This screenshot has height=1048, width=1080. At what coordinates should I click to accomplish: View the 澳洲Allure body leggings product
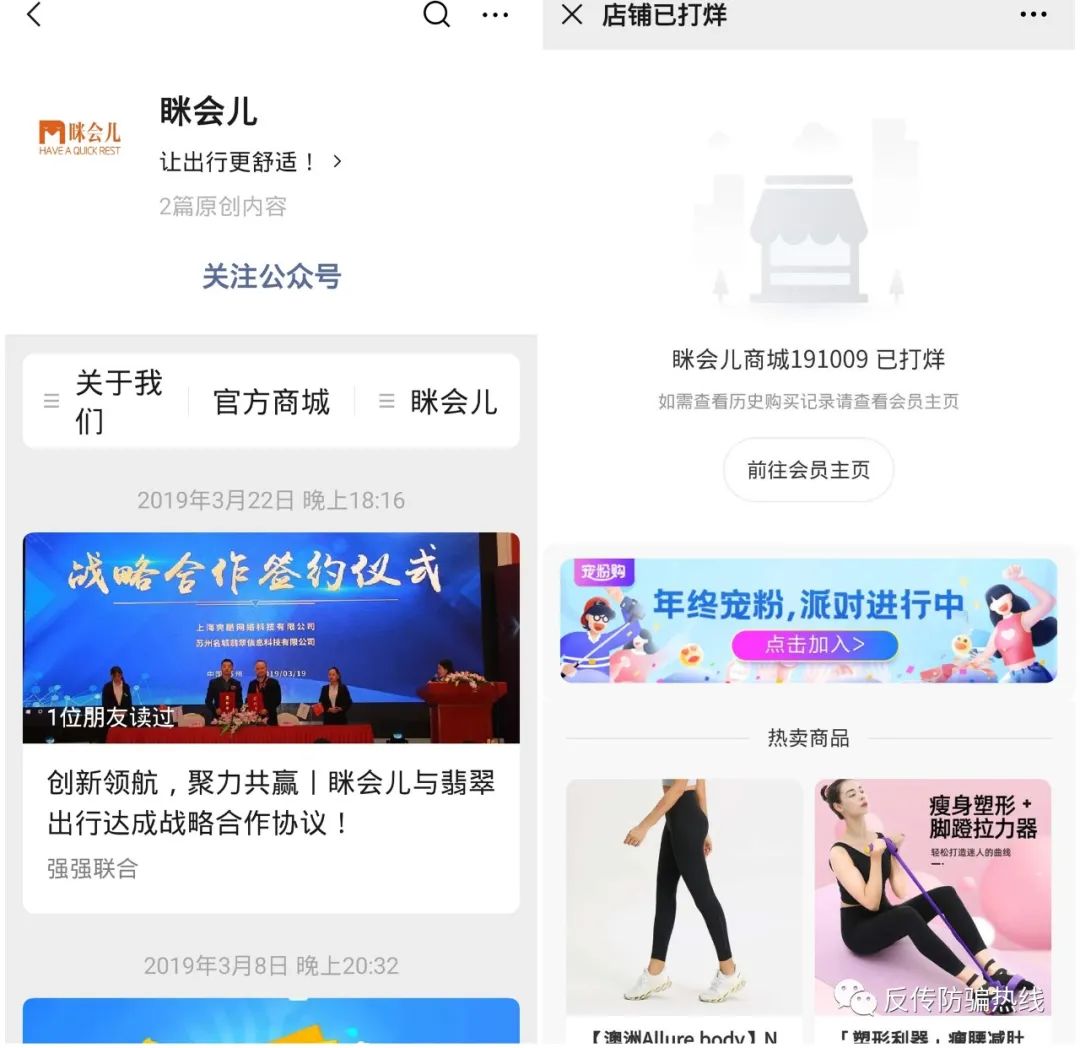tap(684, 900)
